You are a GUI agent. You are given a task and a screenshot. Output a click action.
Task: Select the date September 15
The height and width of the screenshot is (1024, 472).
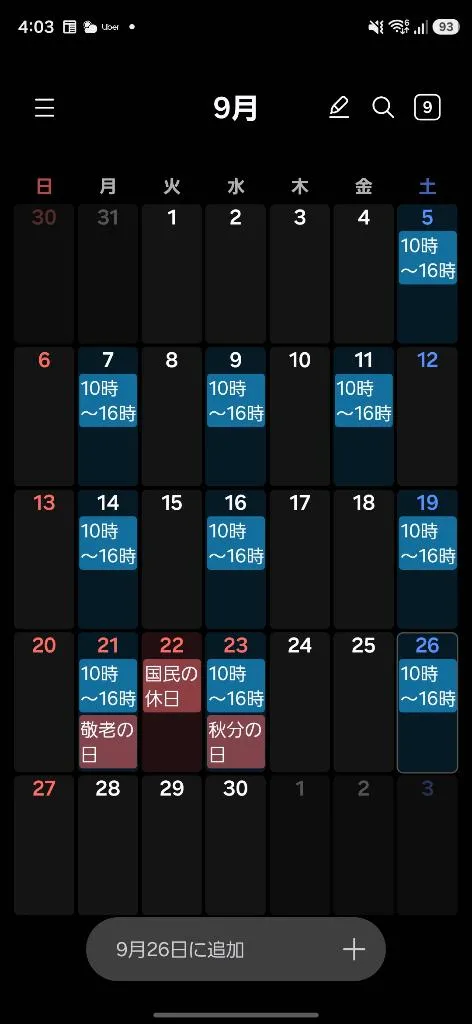(172, 559)
